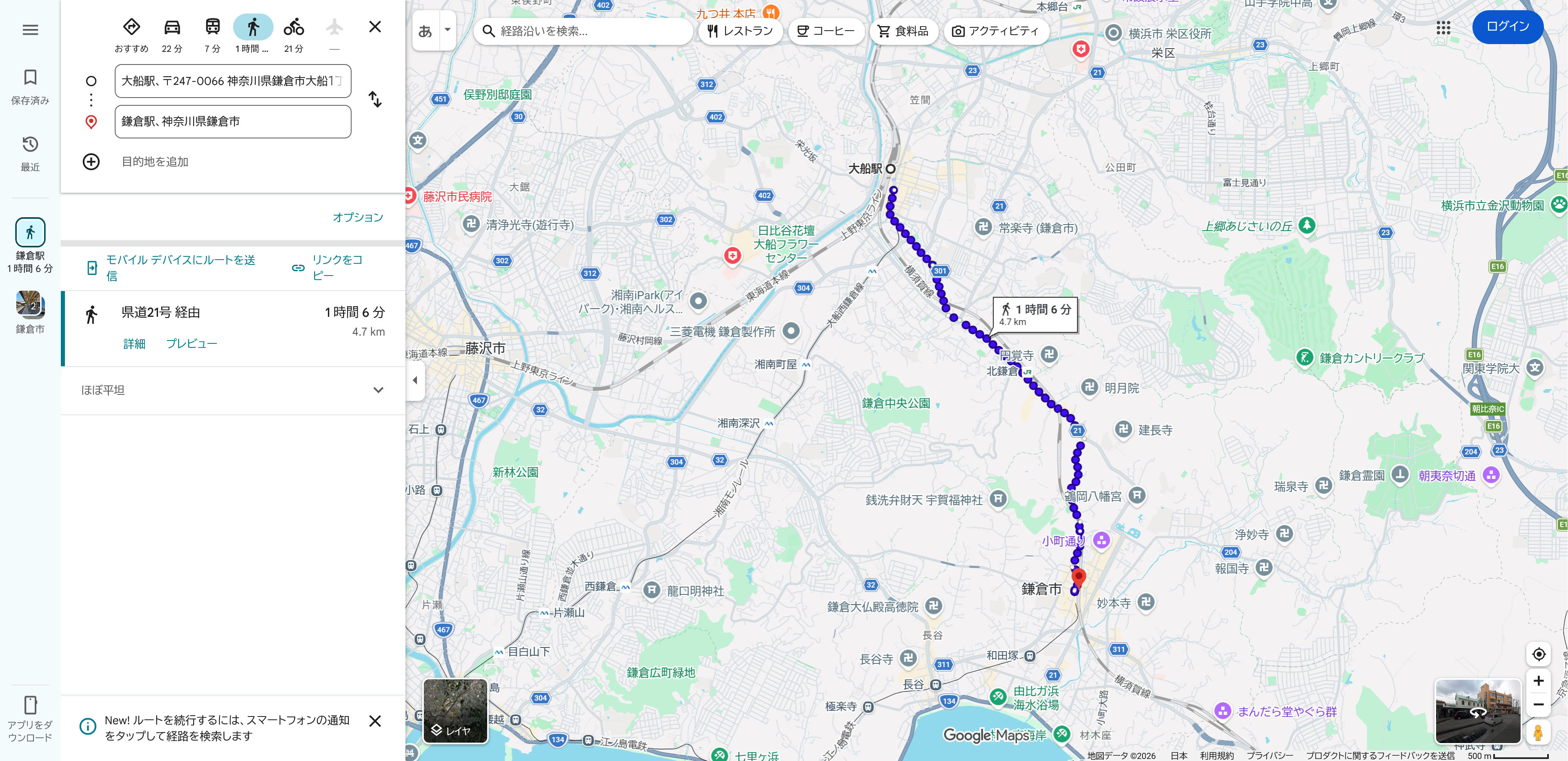This screenshot has height=761, width=1568.
Task: Expand the ほぼ平坦 elevation section
Action: tap(232, 390)
